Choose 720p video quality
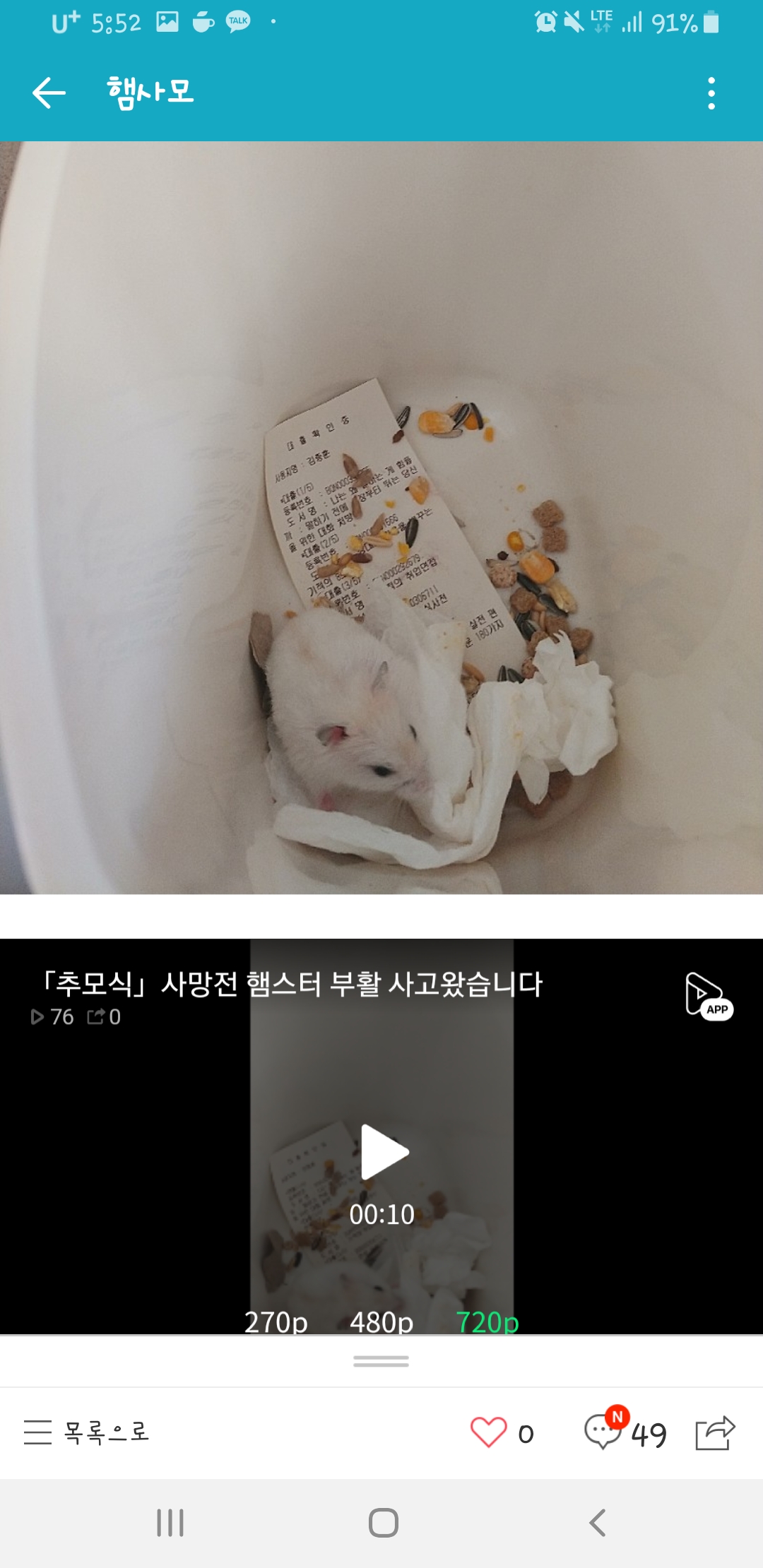763x1568 pixels. click(487, 1321)
